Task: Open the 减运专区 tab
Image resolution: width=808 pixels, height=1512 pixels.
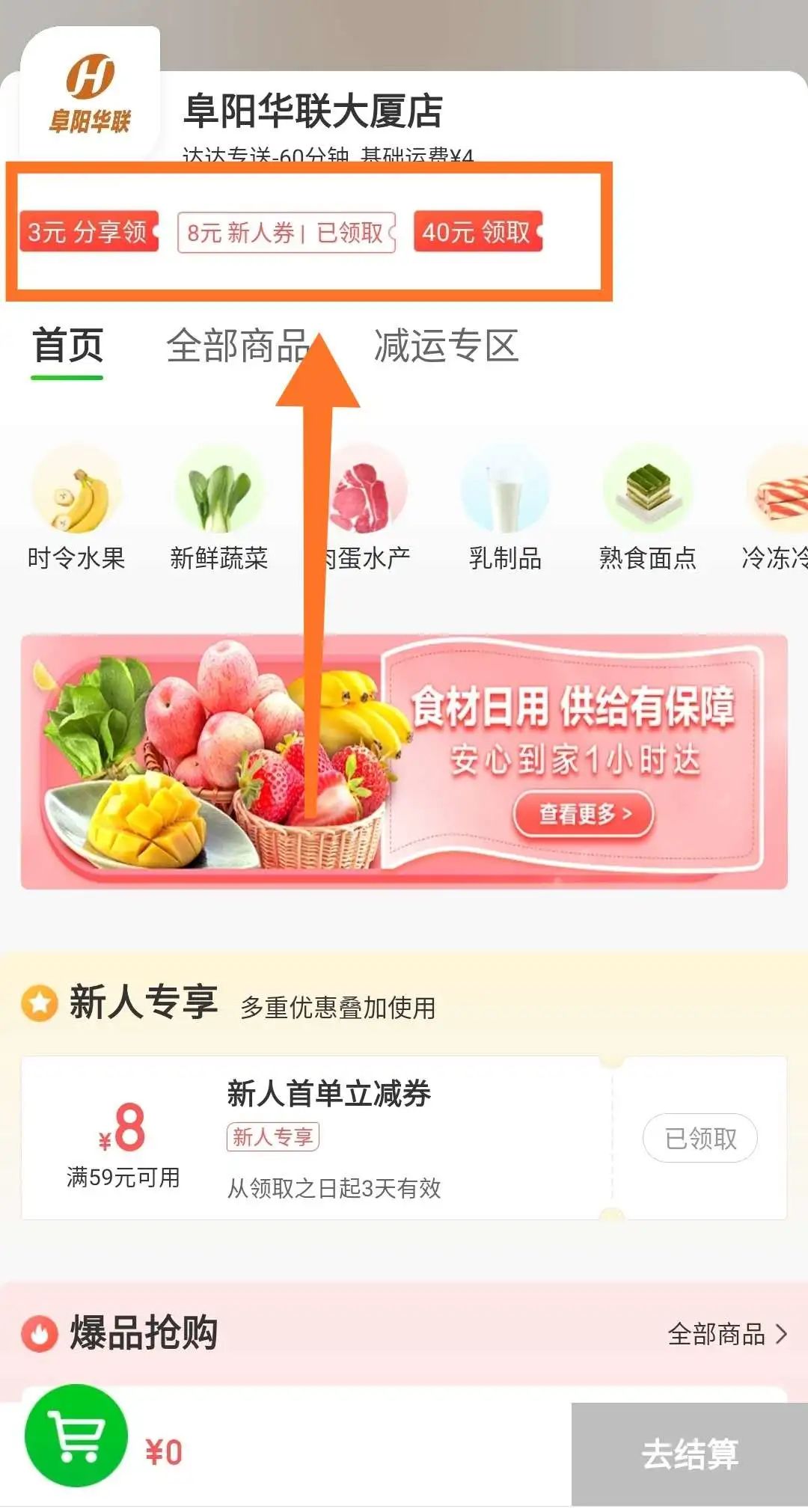Action: tap(446, 346)
